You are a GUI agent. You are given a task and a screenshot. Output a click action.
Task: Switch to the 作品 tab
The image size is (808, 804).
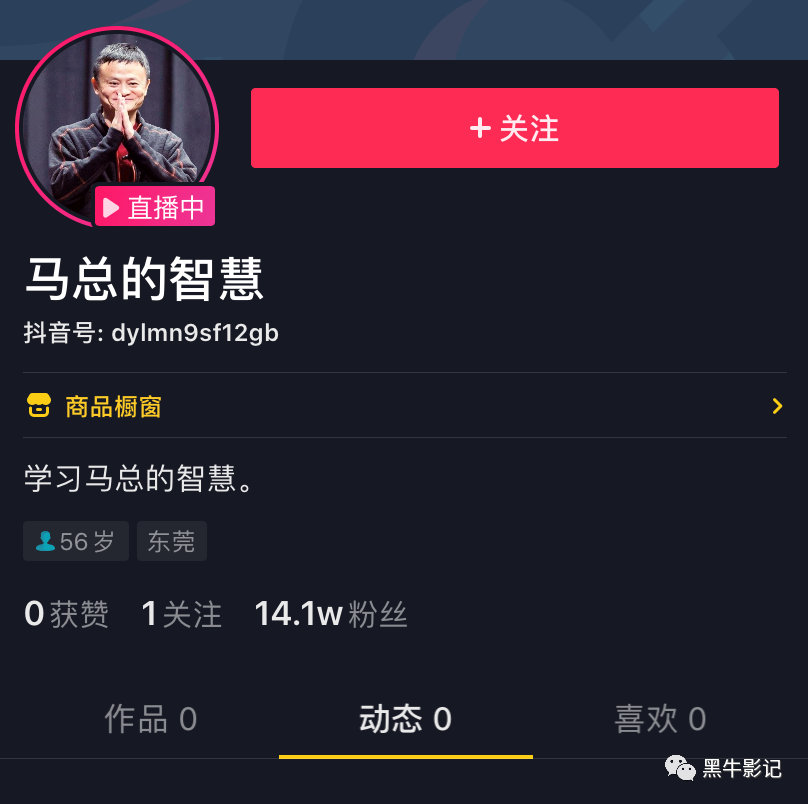[x=151, y=719]
